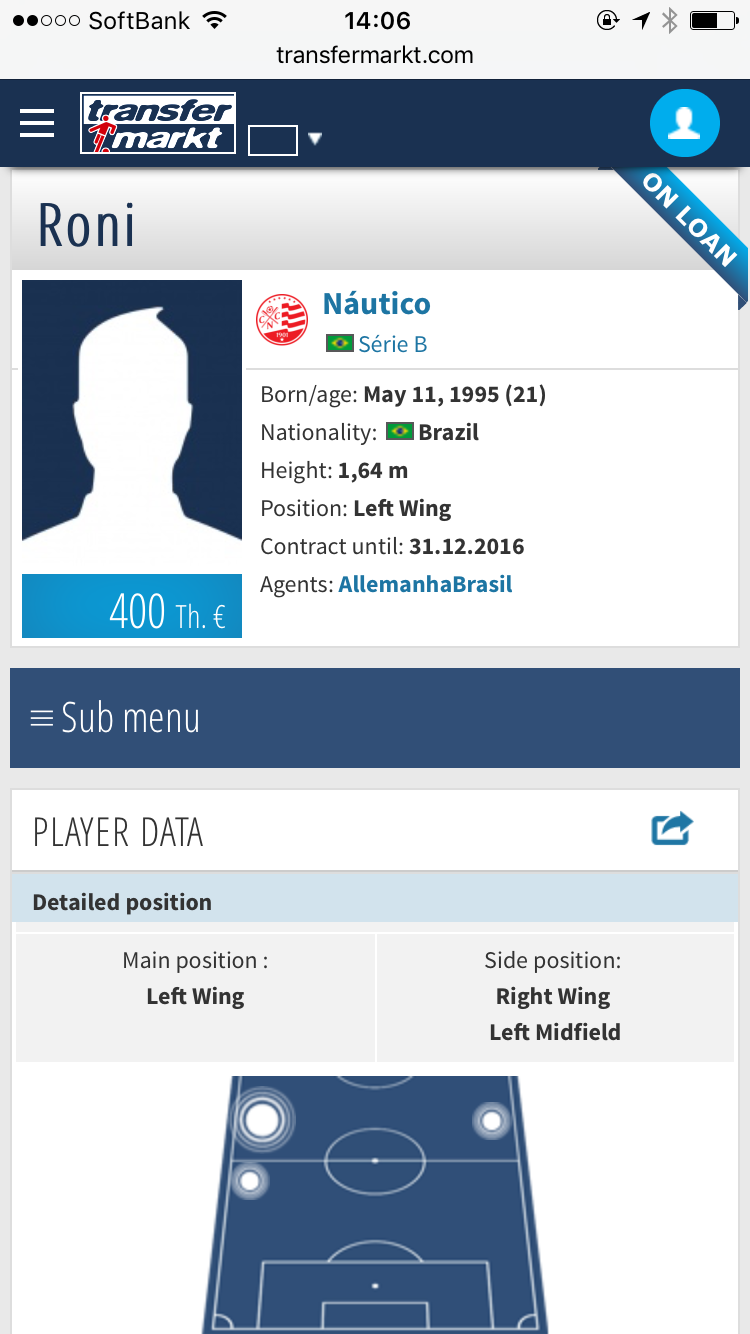Share the player data

click(671, 829)
